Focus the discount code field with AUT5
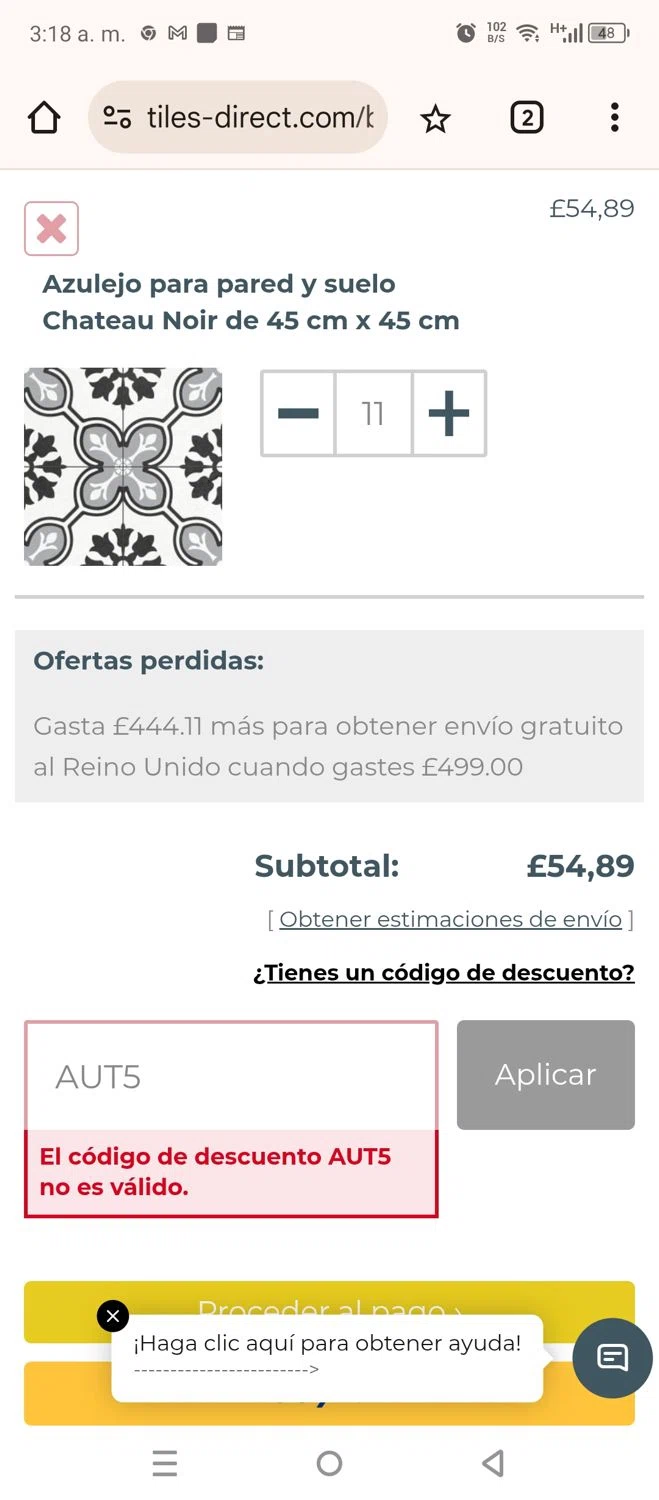 231,1076
